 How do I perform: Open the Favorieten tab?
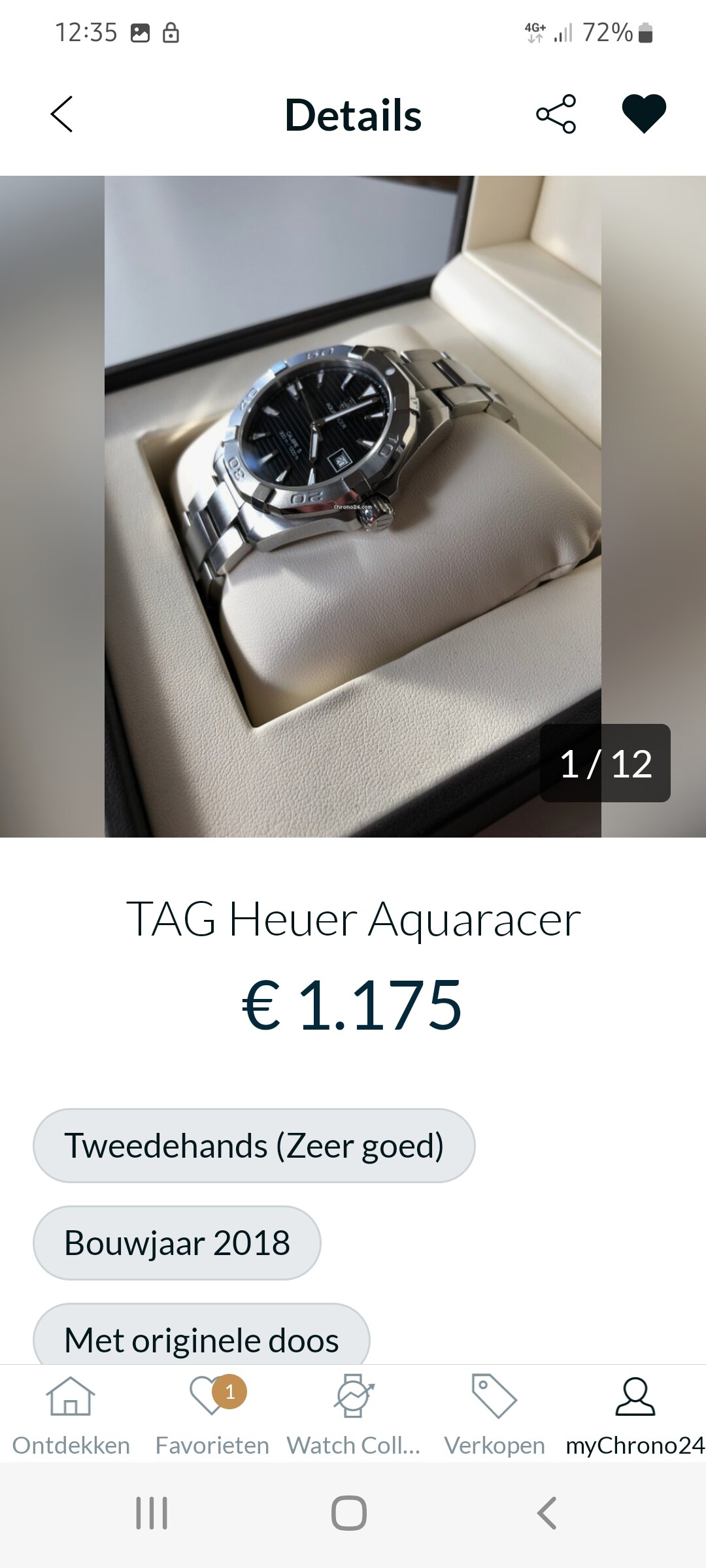pyautogui.click(x=212, y=1415)
